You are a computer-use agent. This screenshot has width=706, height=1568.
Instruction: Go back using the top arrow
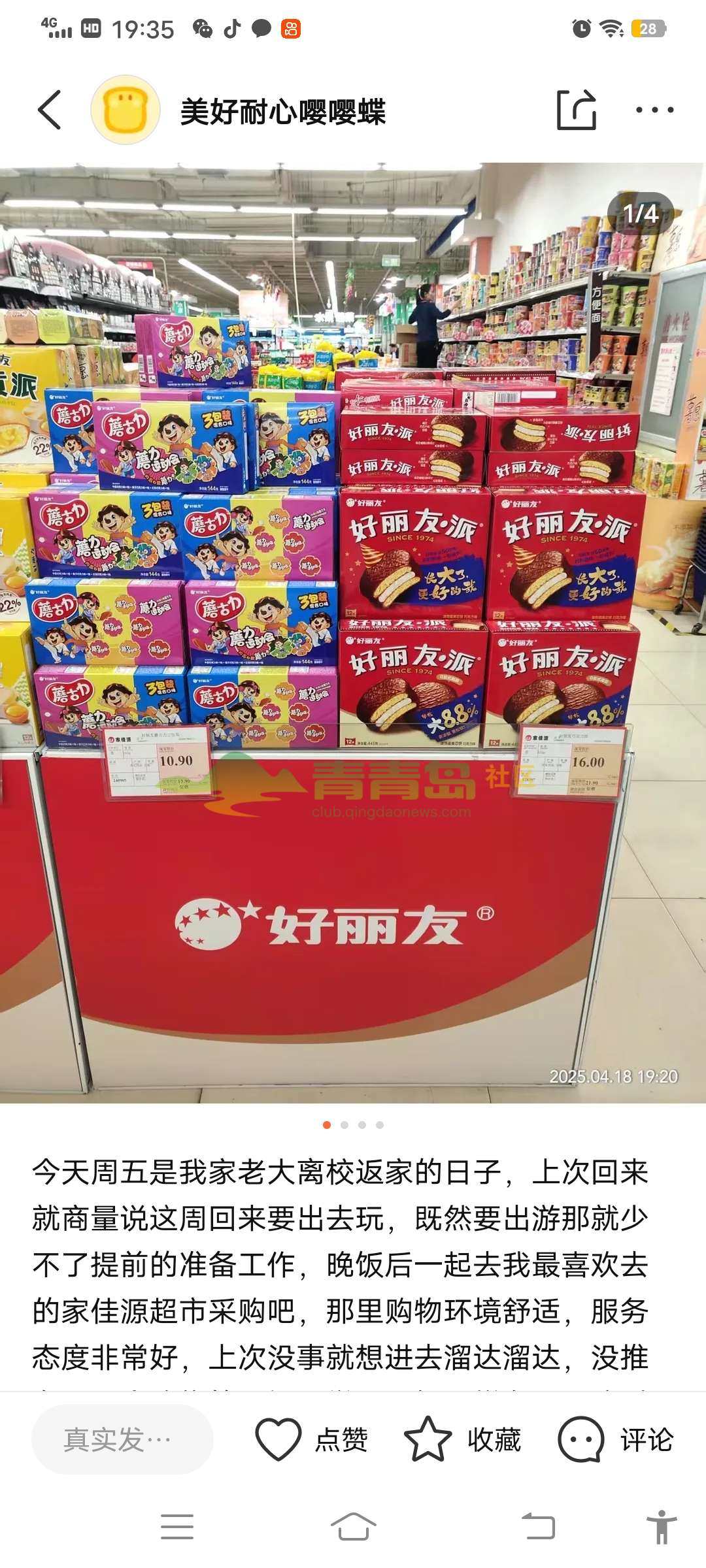50,110
